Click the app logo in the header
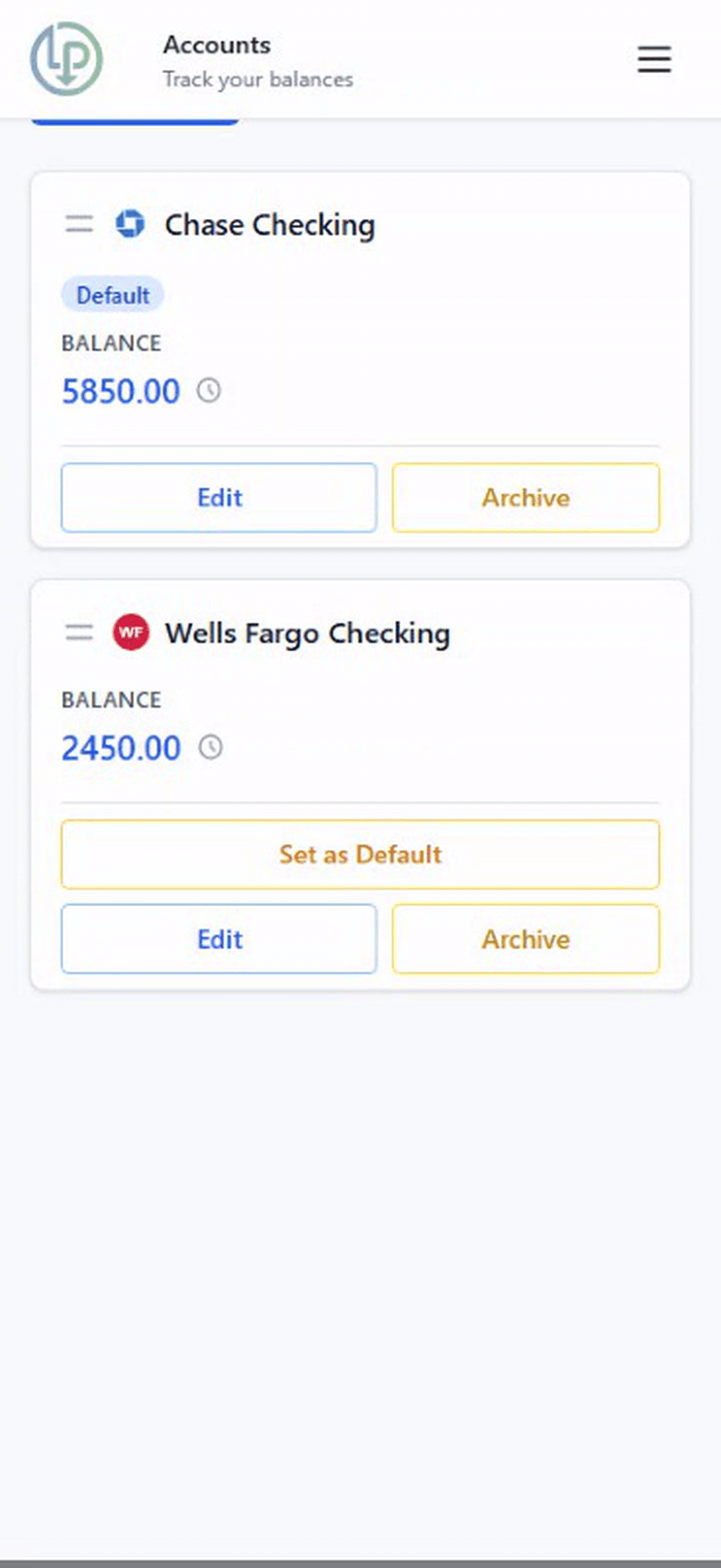This screenshot has height=1568, width=721. pyautogui.click(x=67, y=58)
